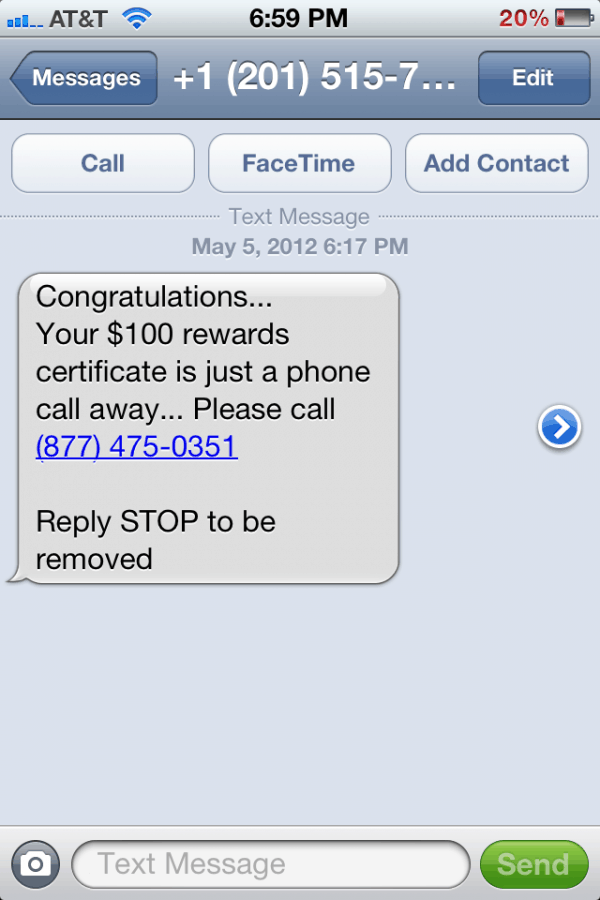Screen dimensions: 600x900
Task: Open the camera attachment icon
Action: click(x=36, y=863)
